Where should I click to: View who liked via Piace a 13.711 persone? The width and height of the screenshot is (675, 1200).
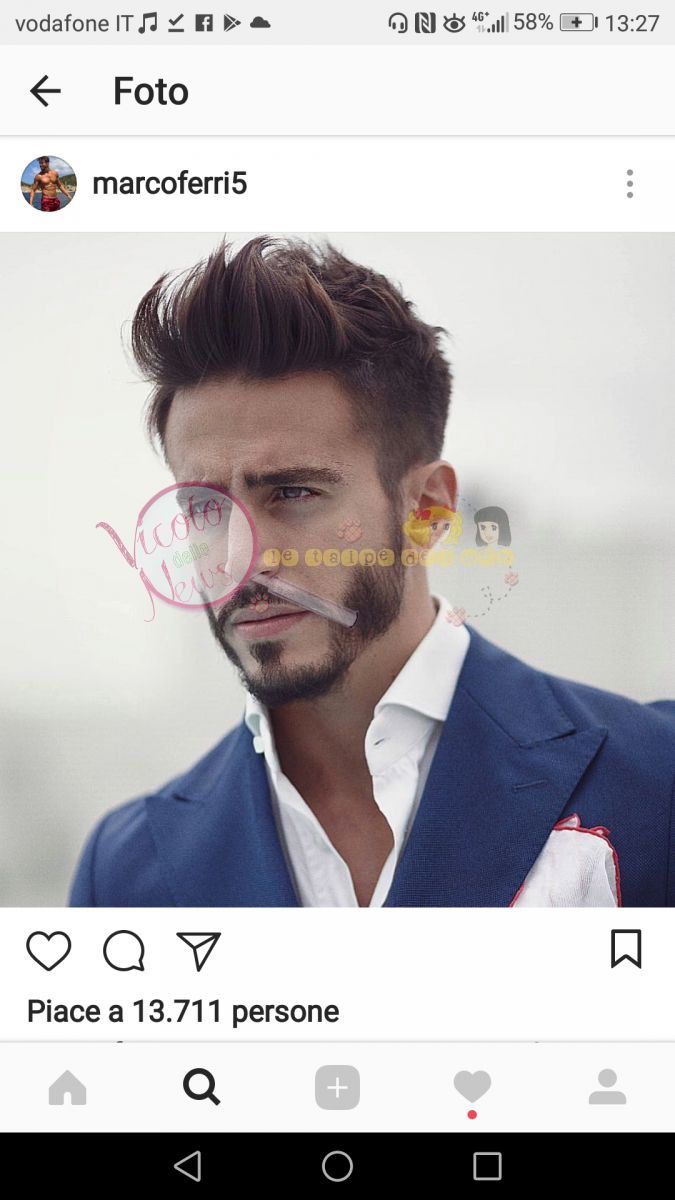coord(183,1011)
